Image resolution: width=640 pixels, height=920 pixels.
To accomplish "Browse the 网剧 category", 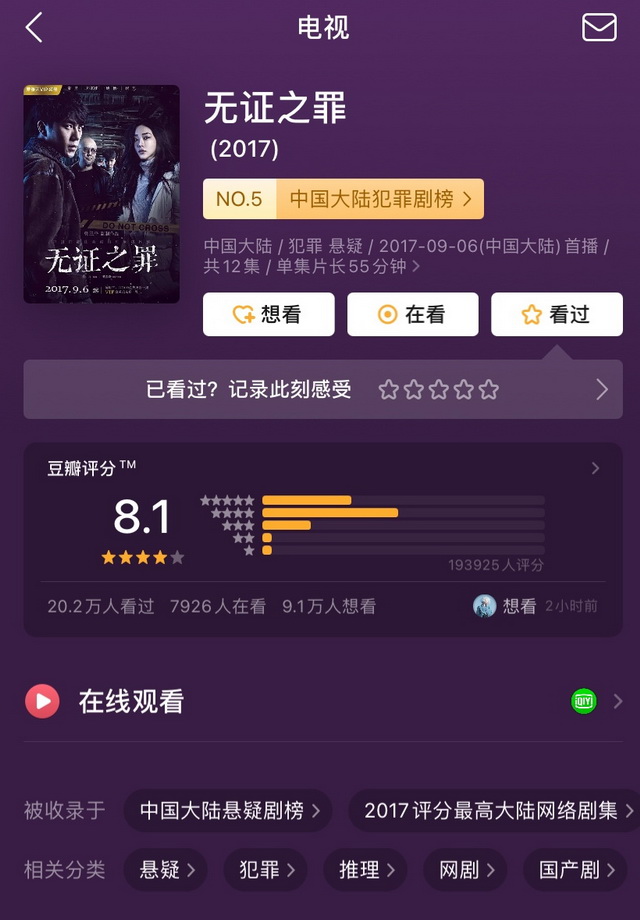I will tap(465, 869).
